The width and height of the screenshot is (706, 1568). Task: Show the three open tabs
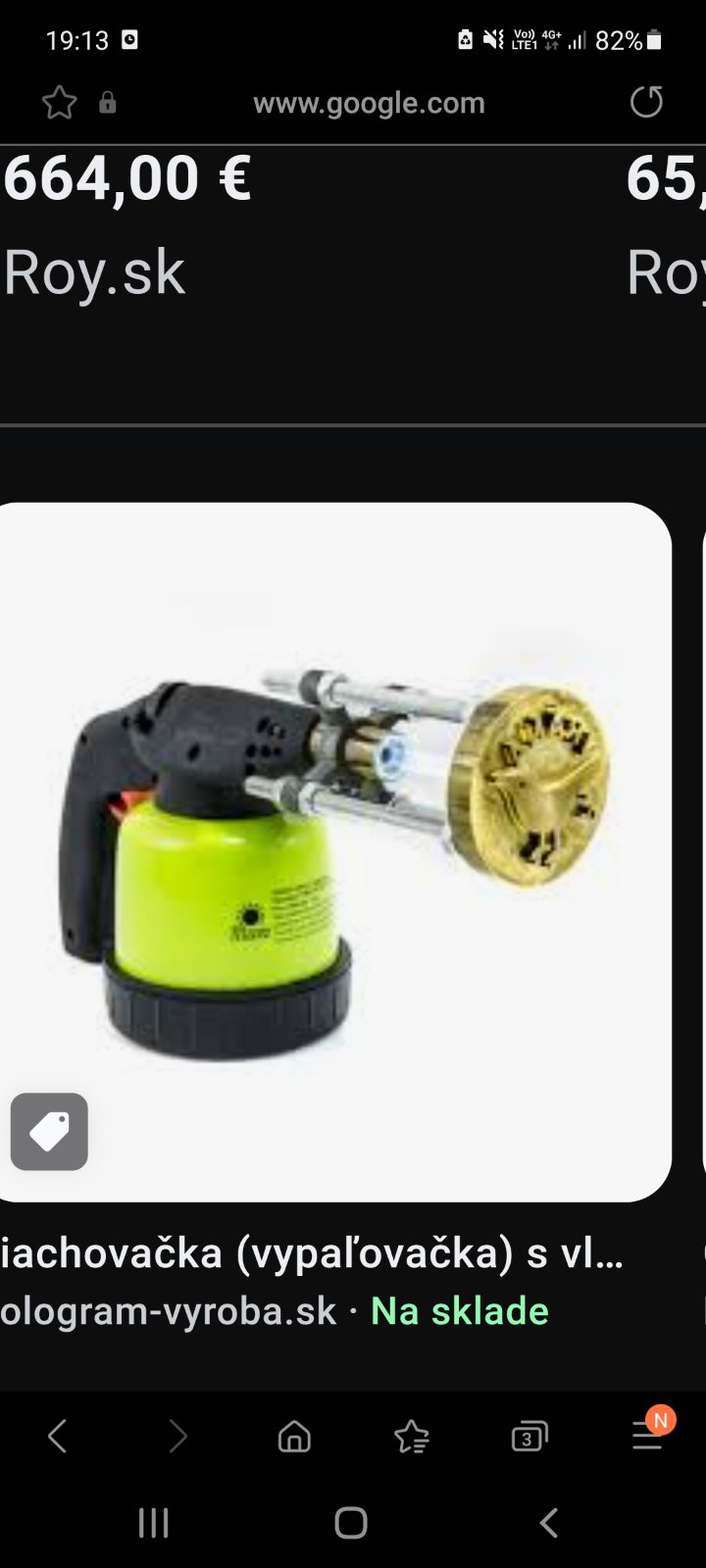pyautogui.click(x=529, y=1438)
